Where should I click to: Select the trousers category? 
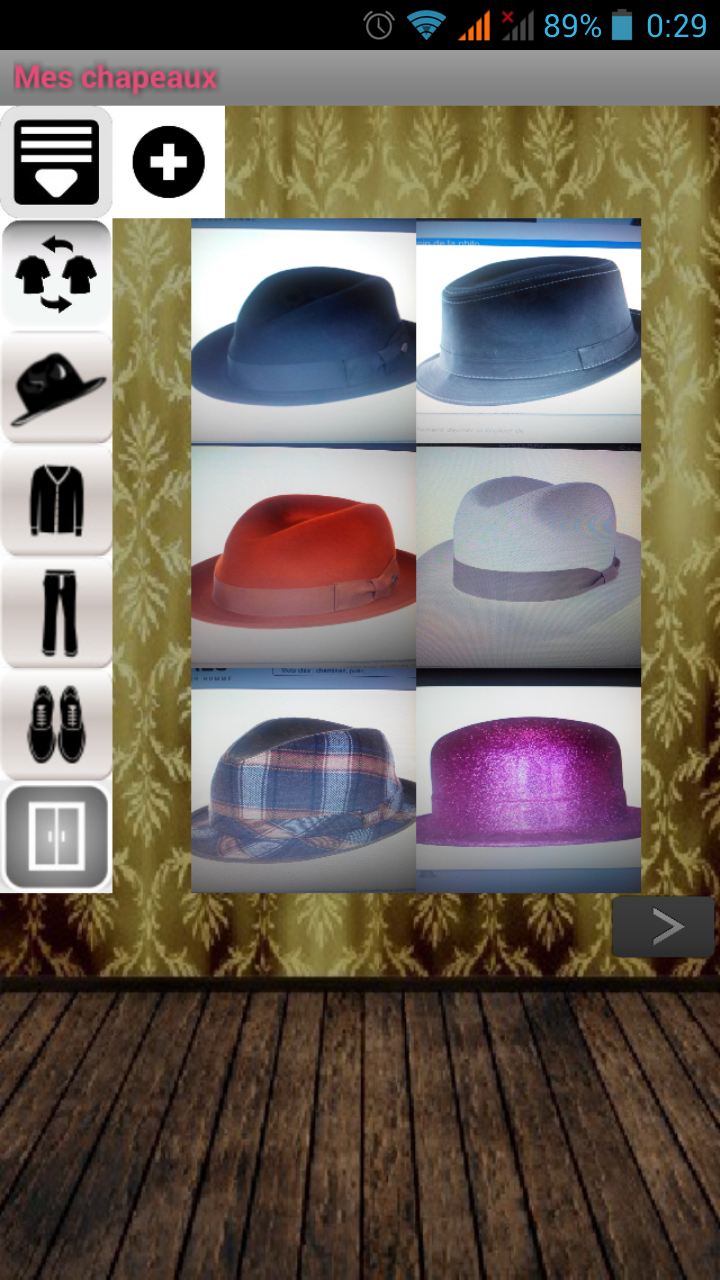[56, 612]
